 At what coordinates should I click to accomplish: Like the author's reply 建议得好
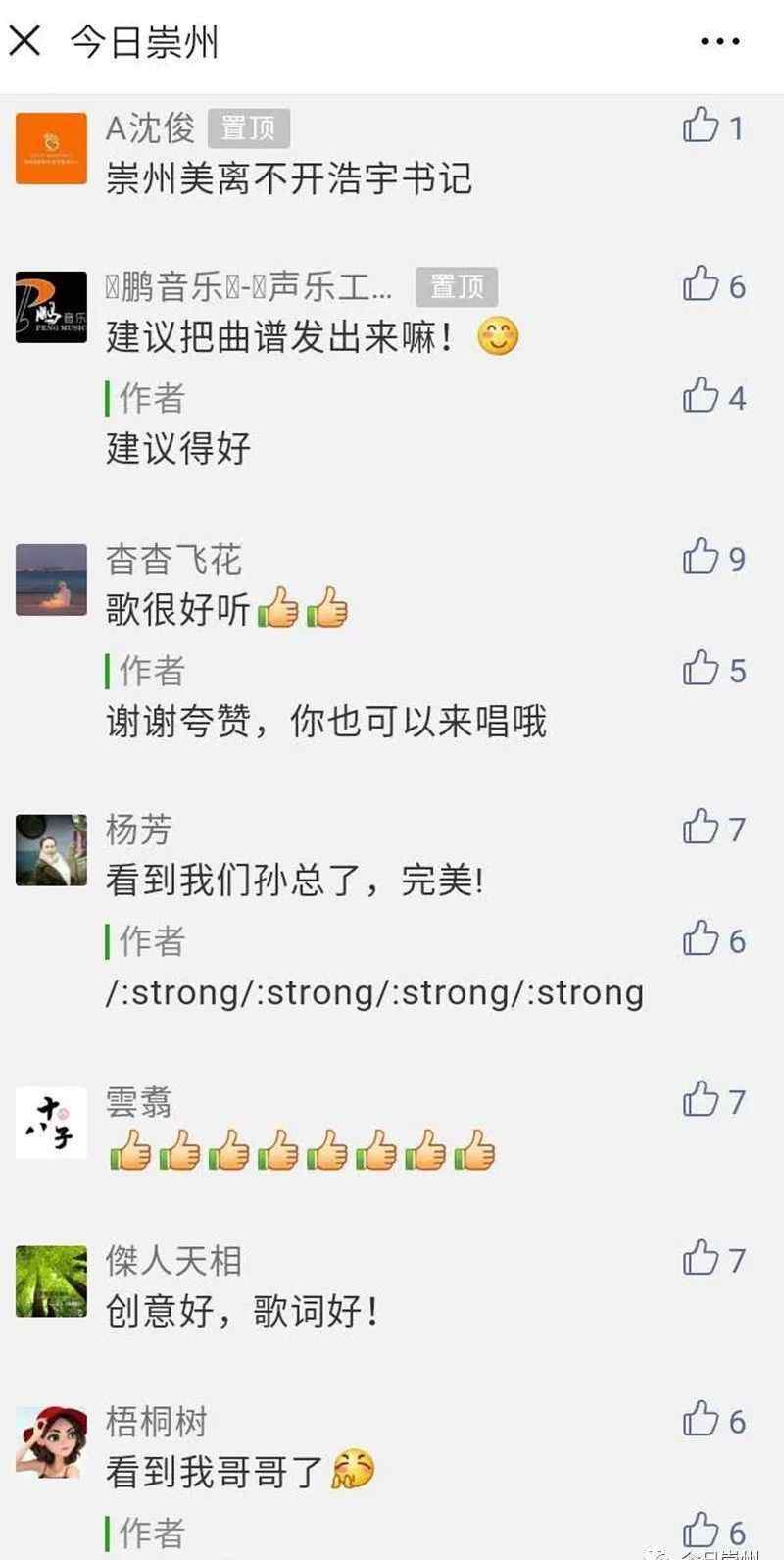701,396
